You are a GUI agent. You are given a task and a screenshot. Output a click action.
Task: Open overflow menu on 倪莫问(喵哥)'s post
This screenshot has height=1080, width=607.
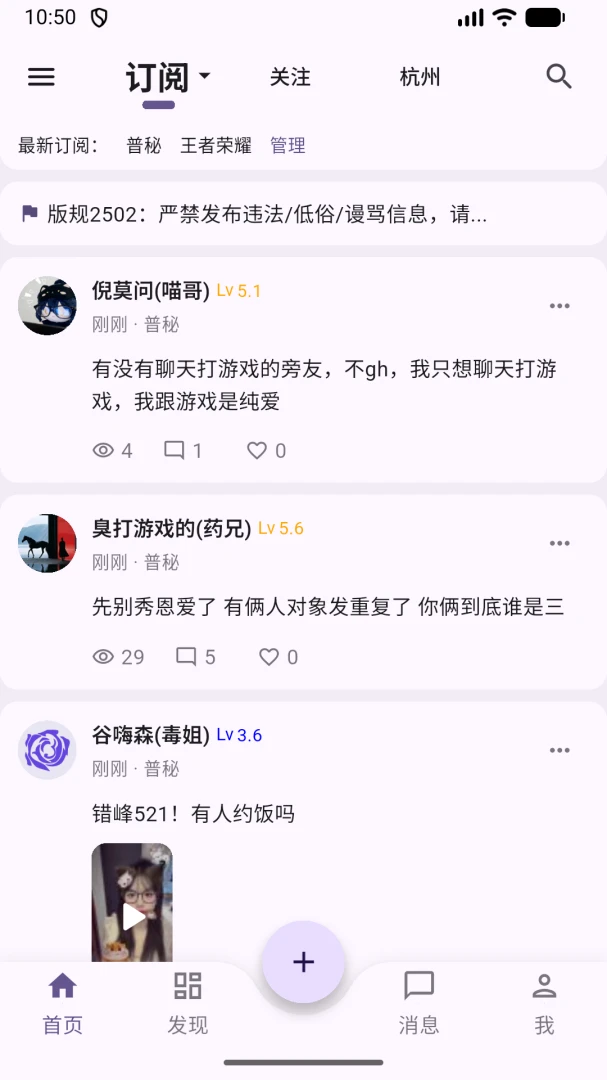coord(559,306)
